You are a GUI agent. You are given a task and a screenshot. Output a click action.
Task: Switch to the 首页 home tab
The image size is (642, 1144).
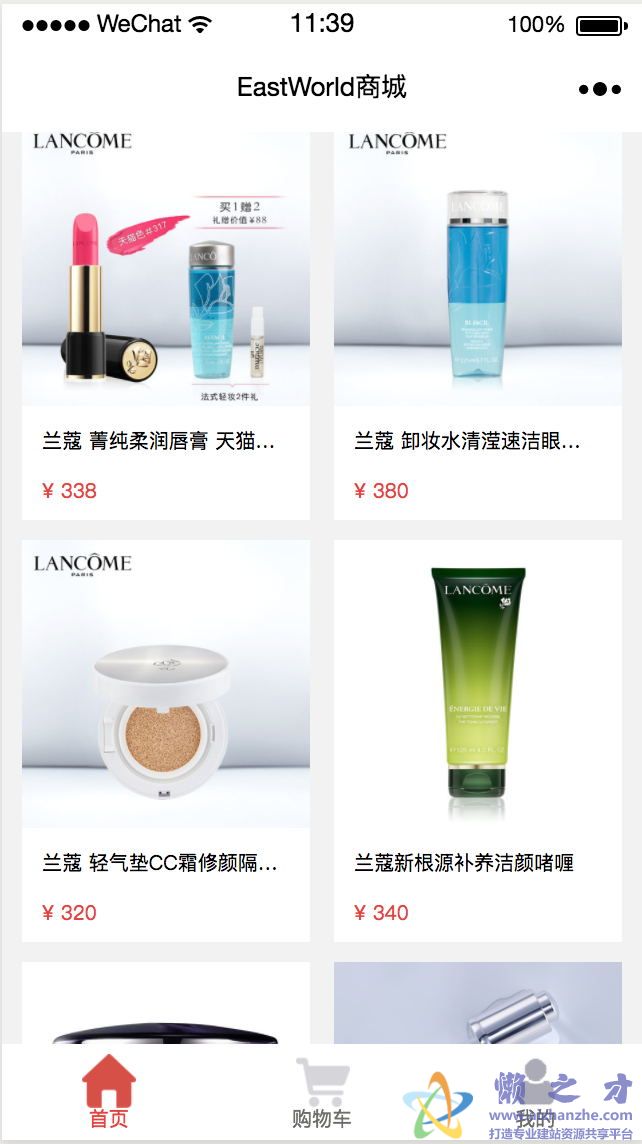109,1094
